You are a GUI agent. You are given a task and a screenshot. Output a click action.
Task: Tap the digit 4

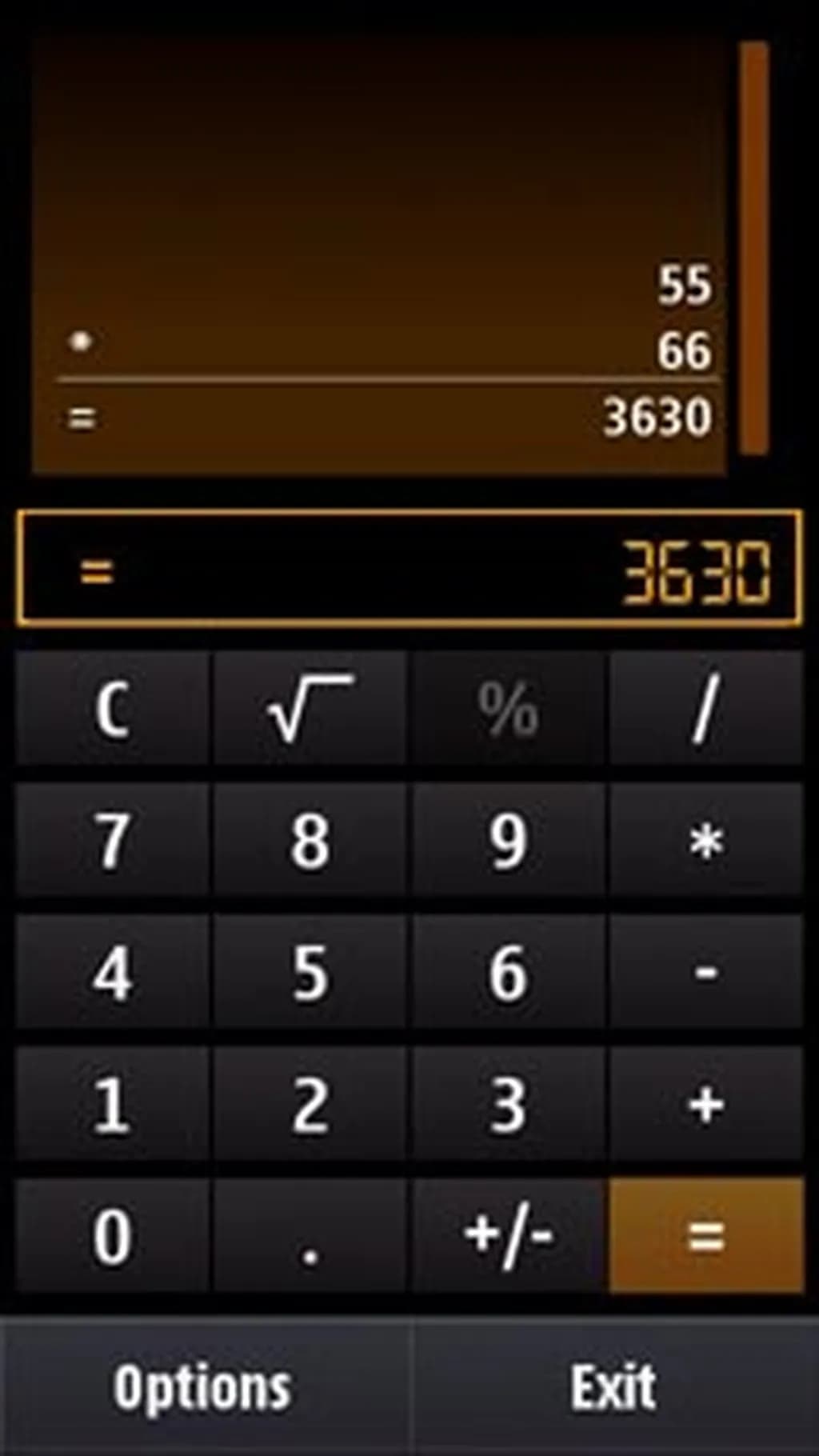(113, 972)
